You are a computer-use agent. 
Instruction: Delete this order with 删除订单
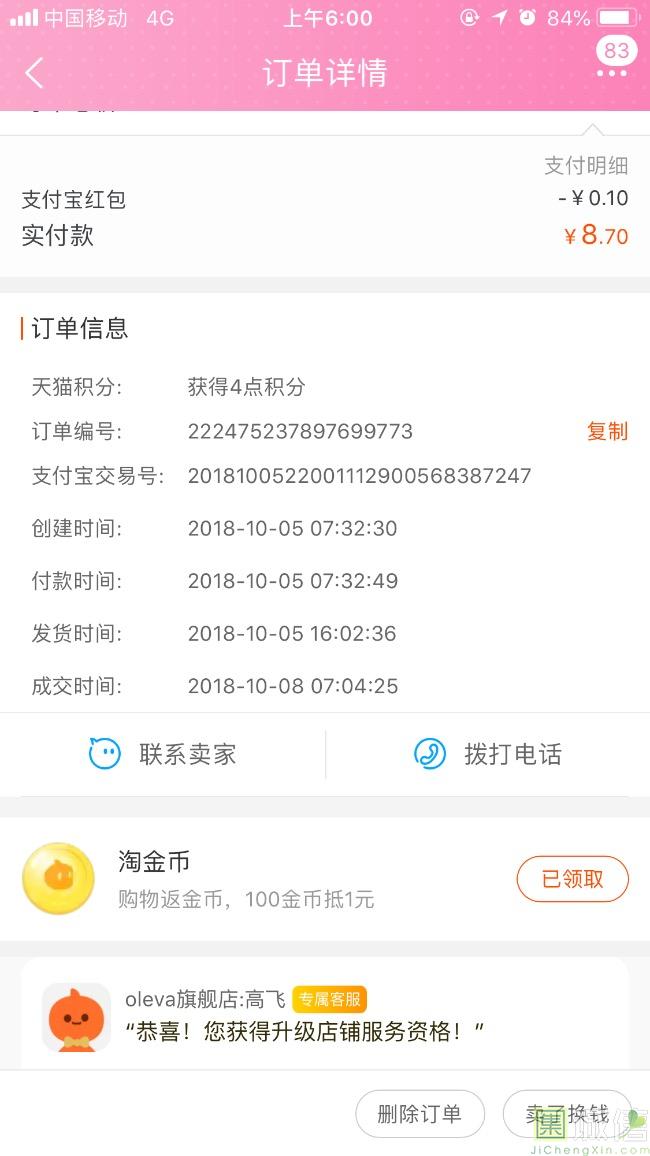click(x=420, y=1114)
